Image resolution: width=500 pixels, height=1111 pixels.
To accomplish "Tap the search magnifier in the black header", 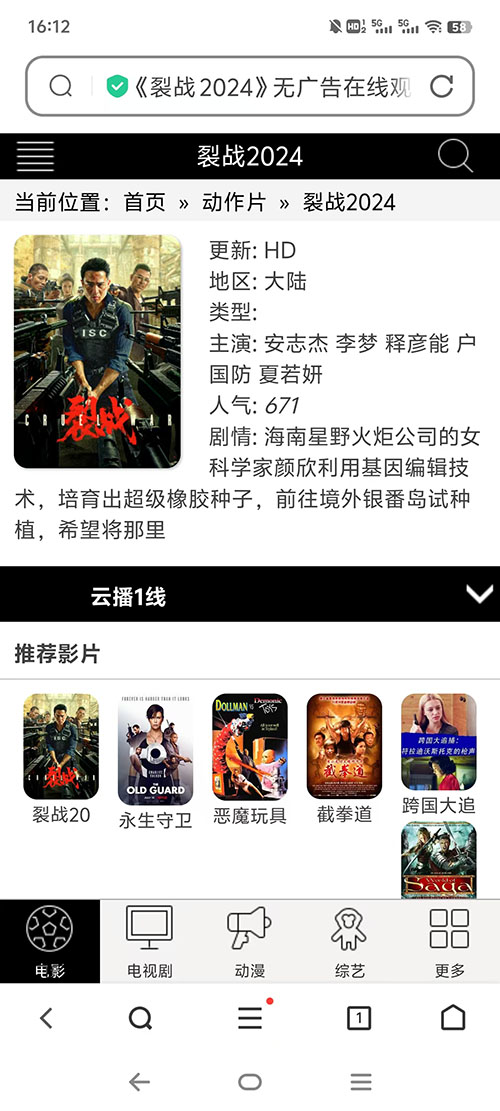I will 455,156.
